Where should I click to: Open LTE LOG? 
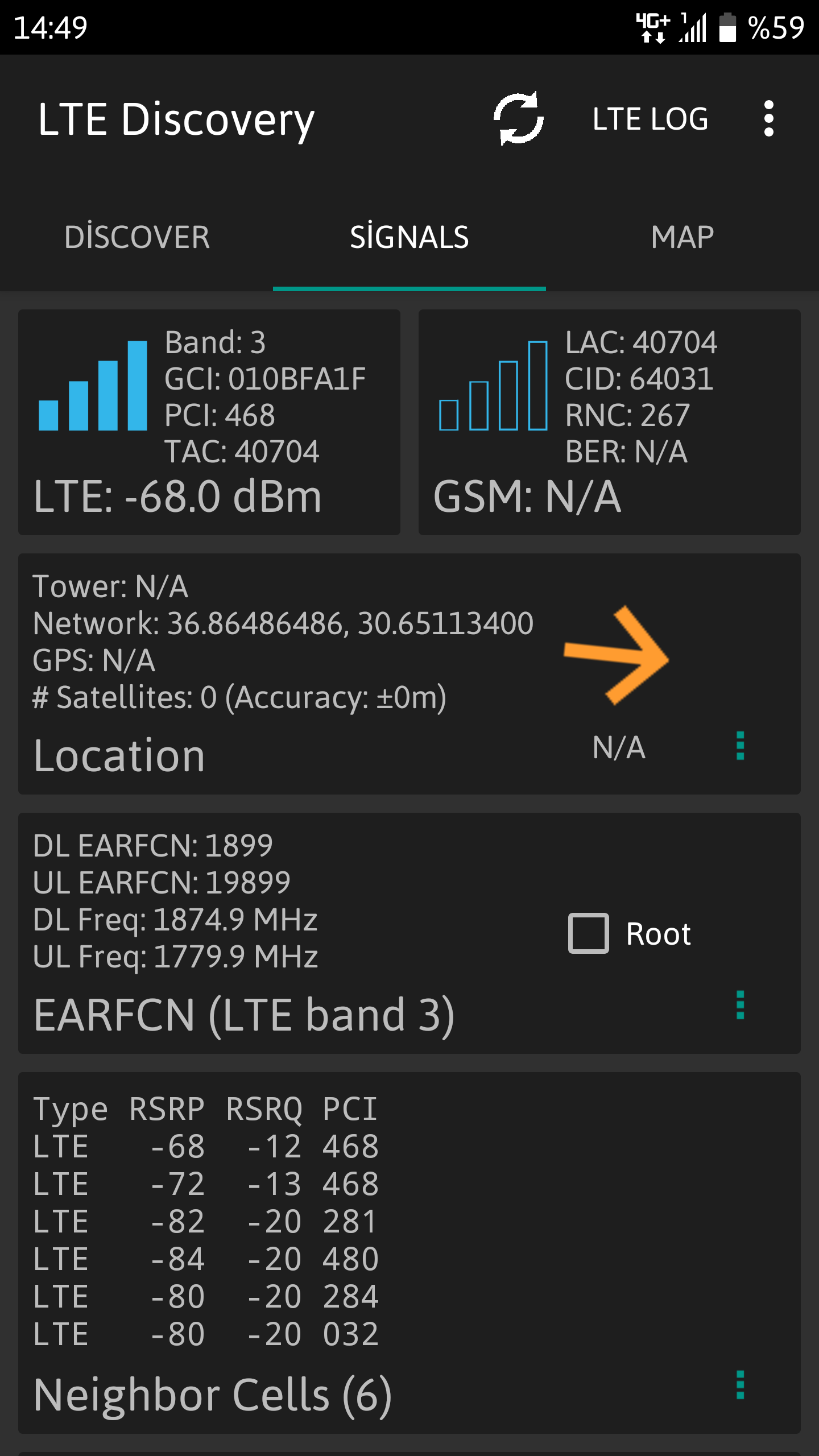coord(650,119)
